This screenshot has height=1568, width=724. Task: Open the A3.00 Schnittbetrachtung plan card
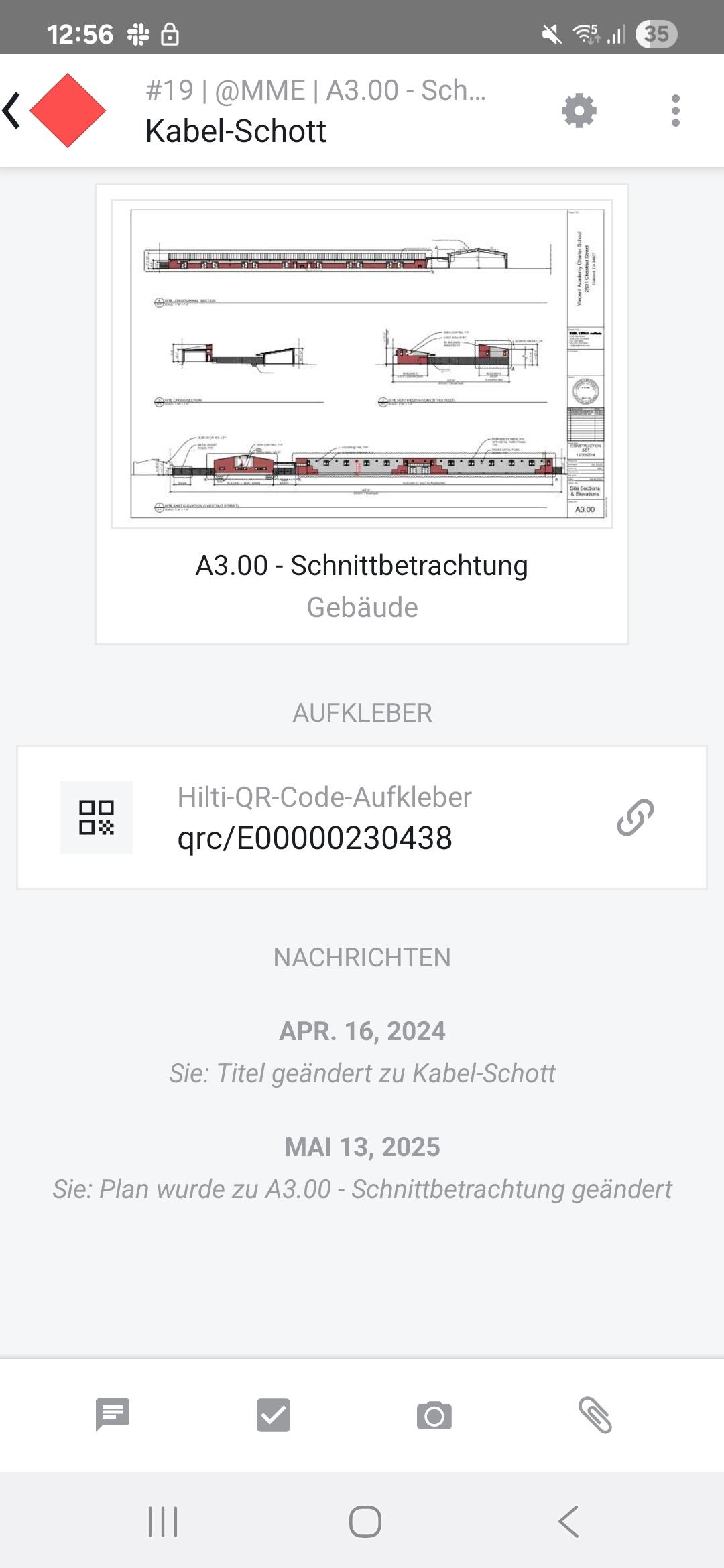click(x=362, y=413)
